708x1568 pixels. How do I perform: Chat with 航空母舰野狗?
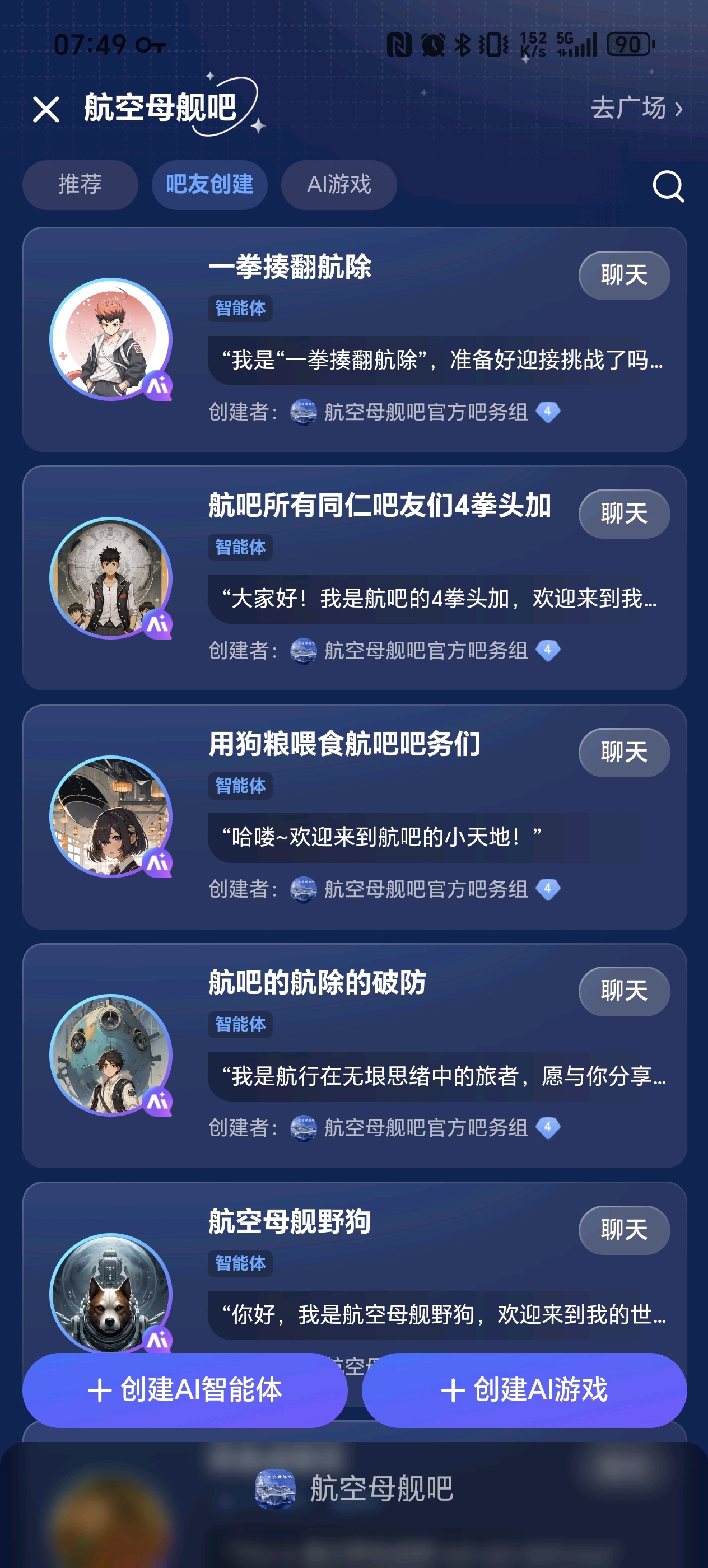tap(623, 1230)
